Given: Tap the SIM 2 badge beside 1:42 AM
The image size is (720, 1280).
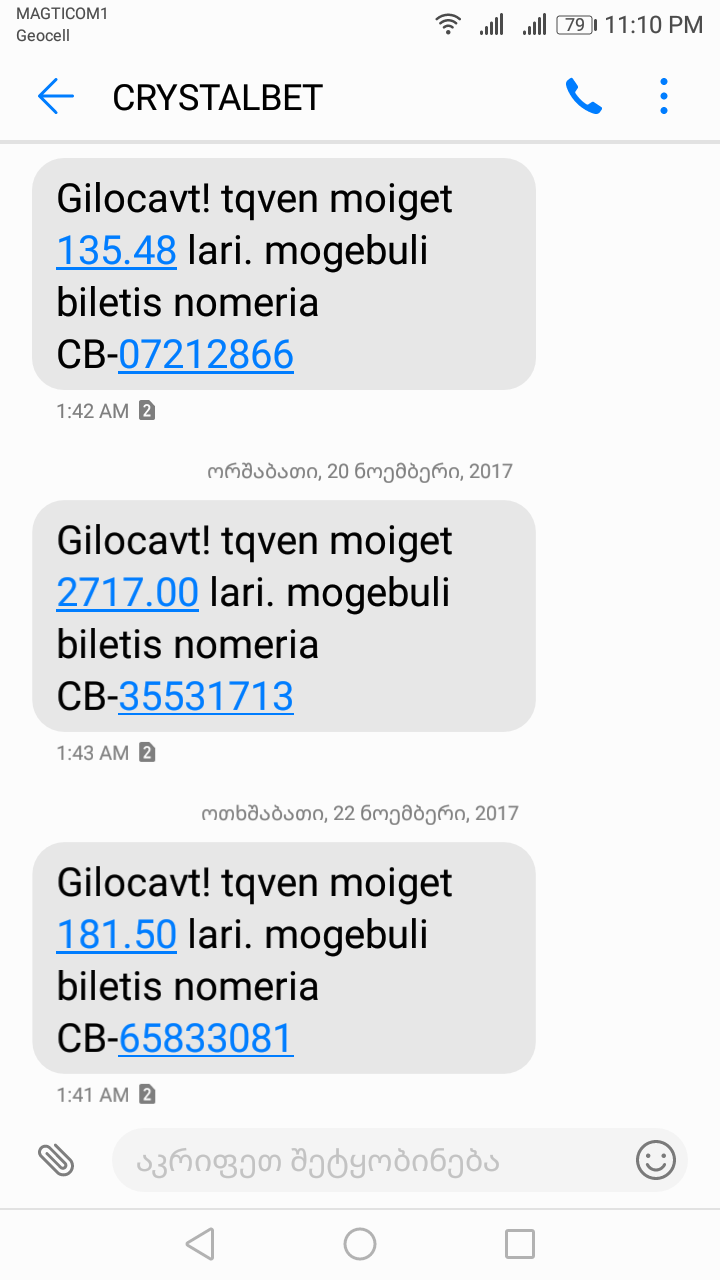Looking at the screenshot, I should click(x=147, y=410).
